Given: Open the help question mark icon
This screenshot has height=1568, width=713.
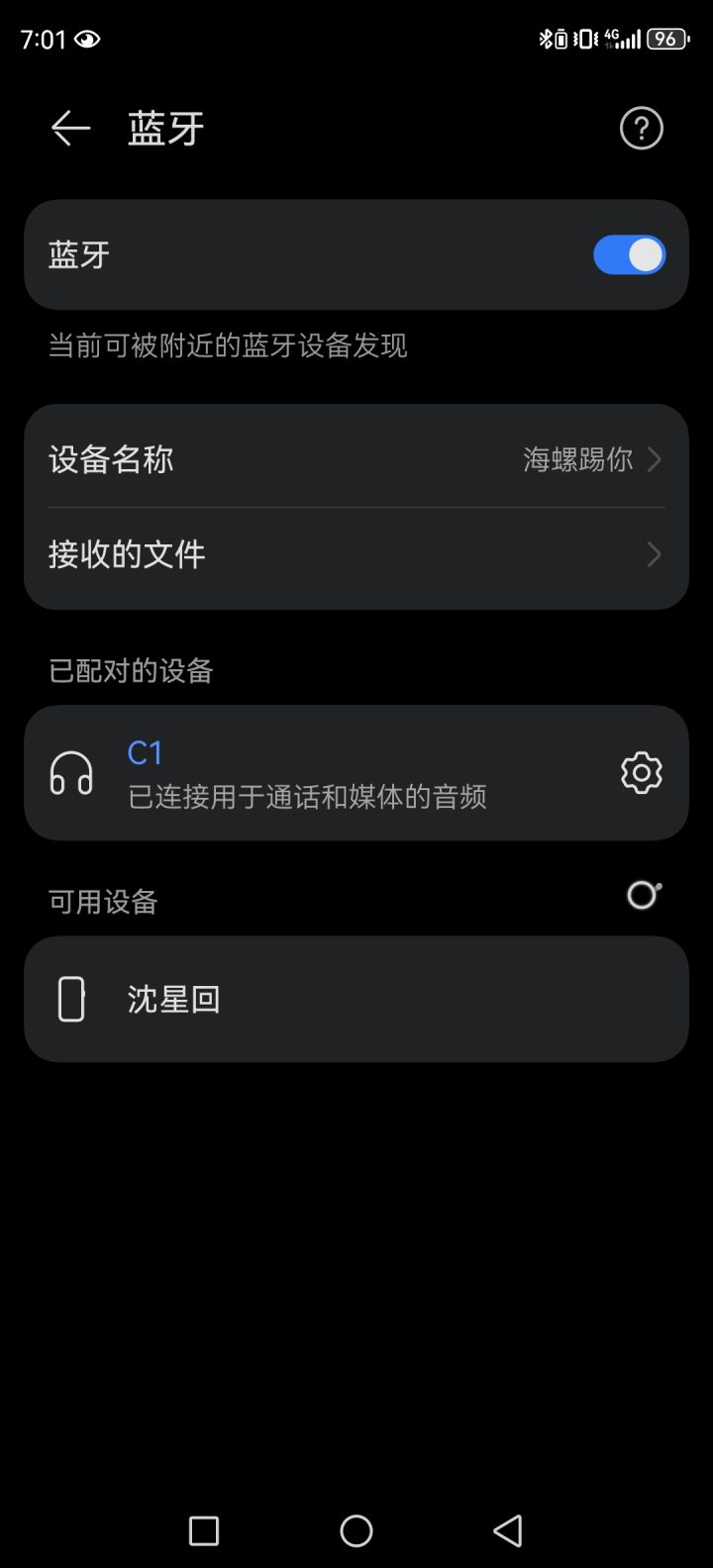Looking at the screenshot, I should coord(641,129).
